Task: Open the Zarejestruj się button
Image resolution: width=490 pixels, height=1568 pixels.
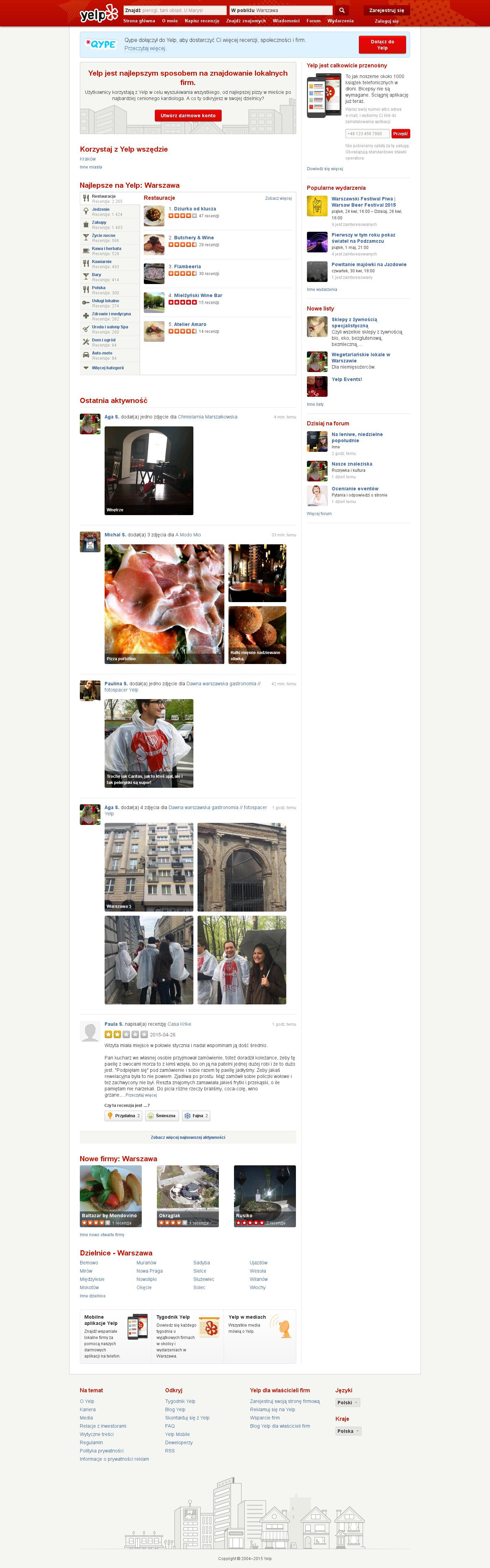Action: pos(386,10)
